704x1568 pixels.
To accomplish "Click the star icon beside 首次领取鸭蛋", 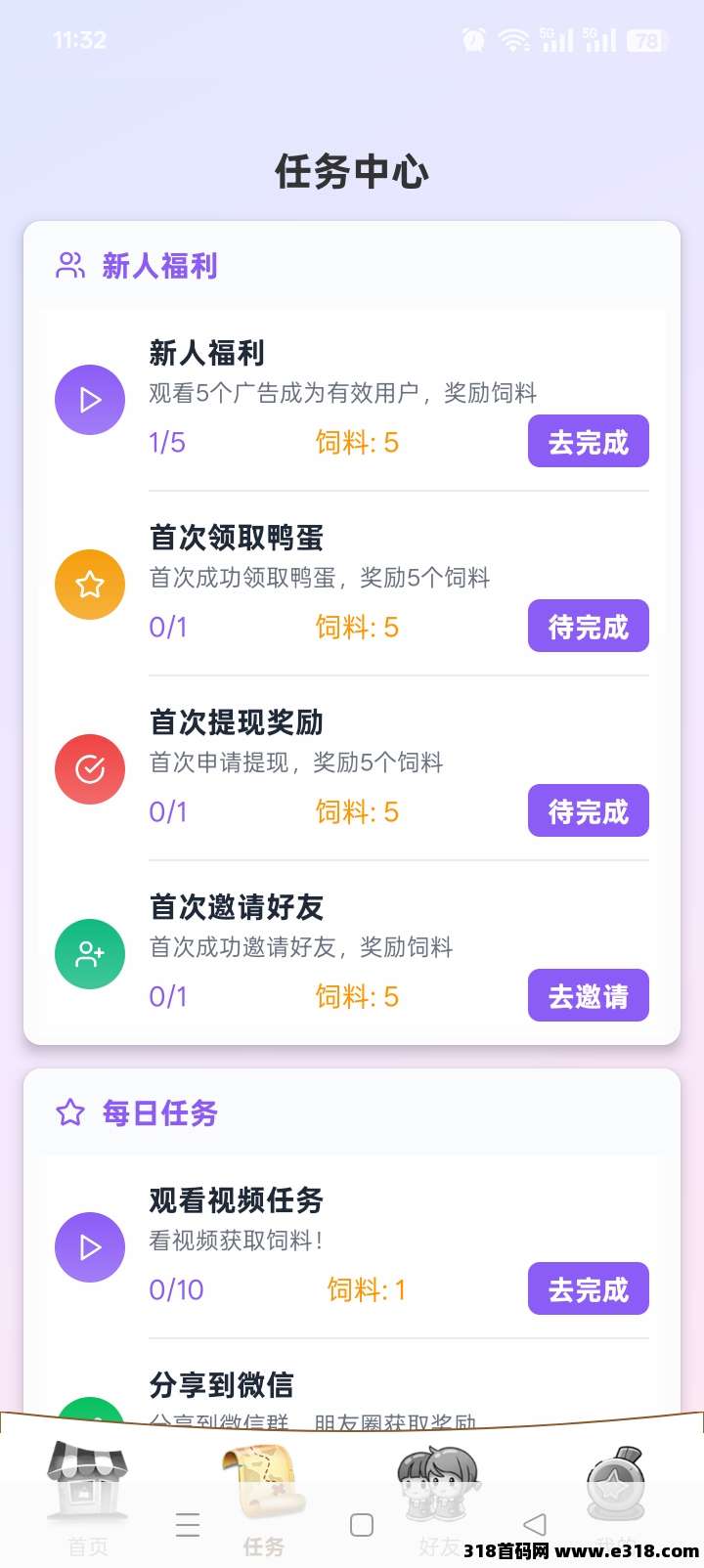I will [89, 585].
